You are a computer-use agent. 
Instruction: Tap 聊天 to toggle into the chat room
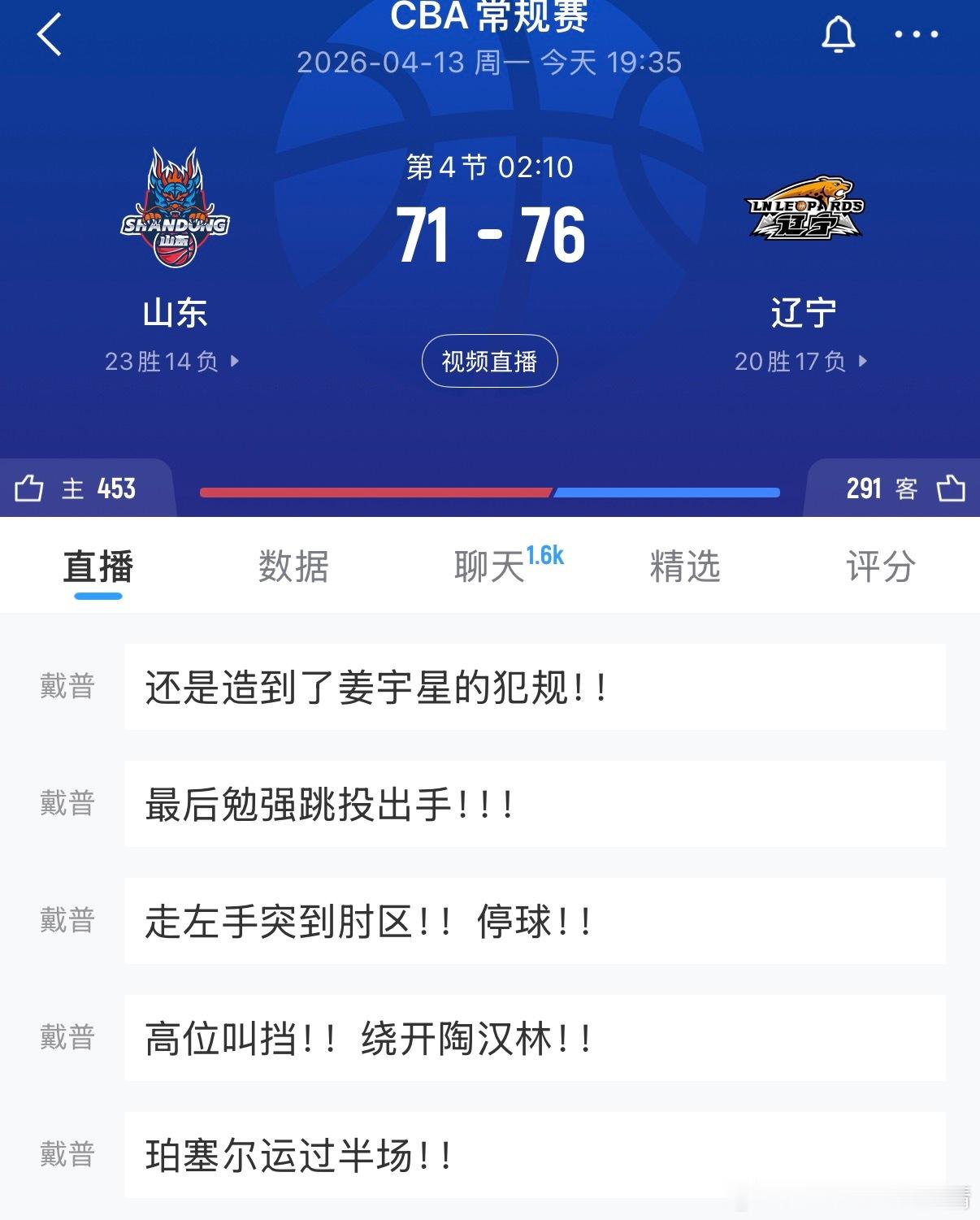pos(488,567)
